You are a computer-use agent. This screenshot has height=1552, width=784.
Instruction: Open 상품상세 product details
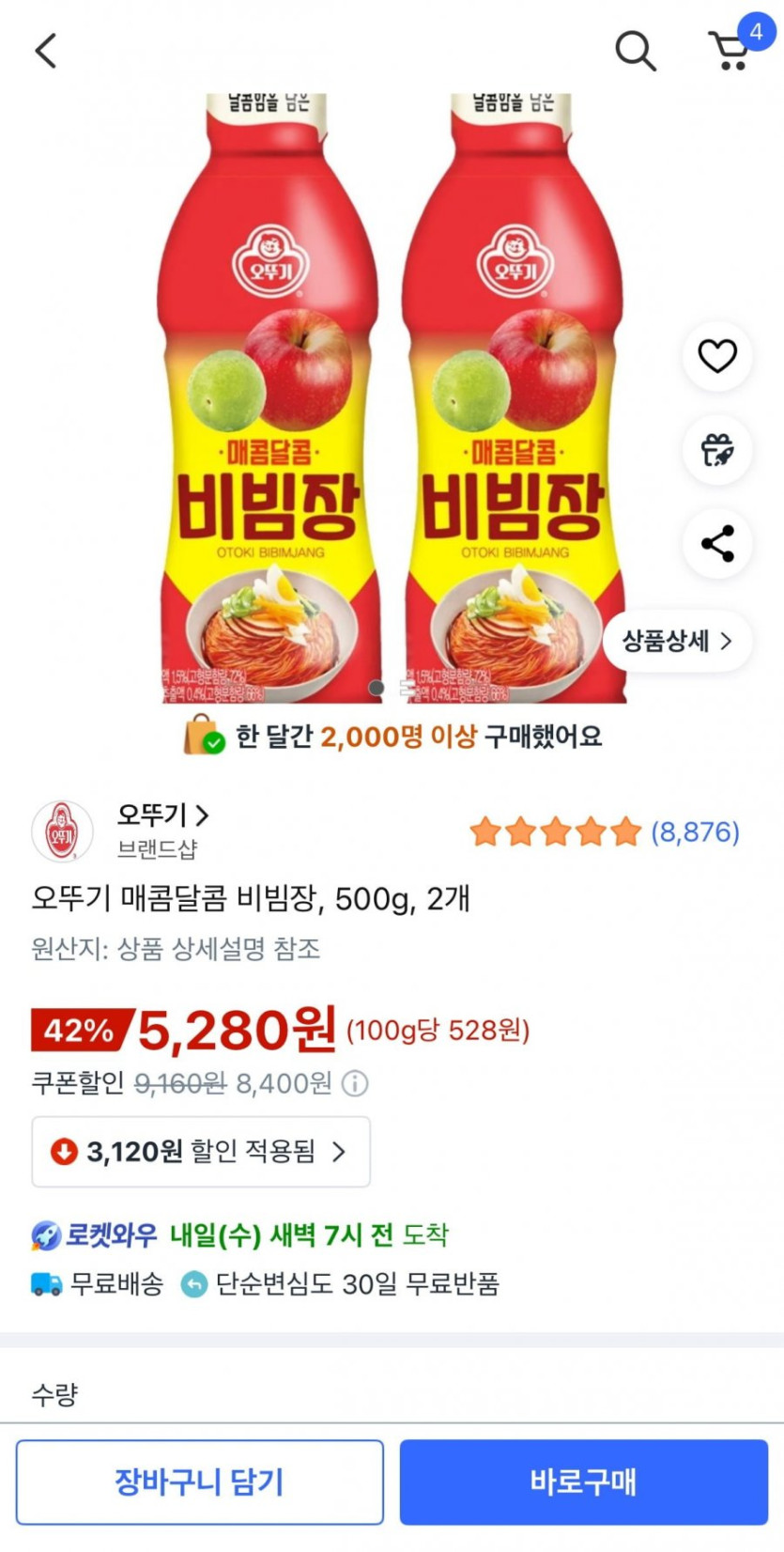tap(677, 642)
